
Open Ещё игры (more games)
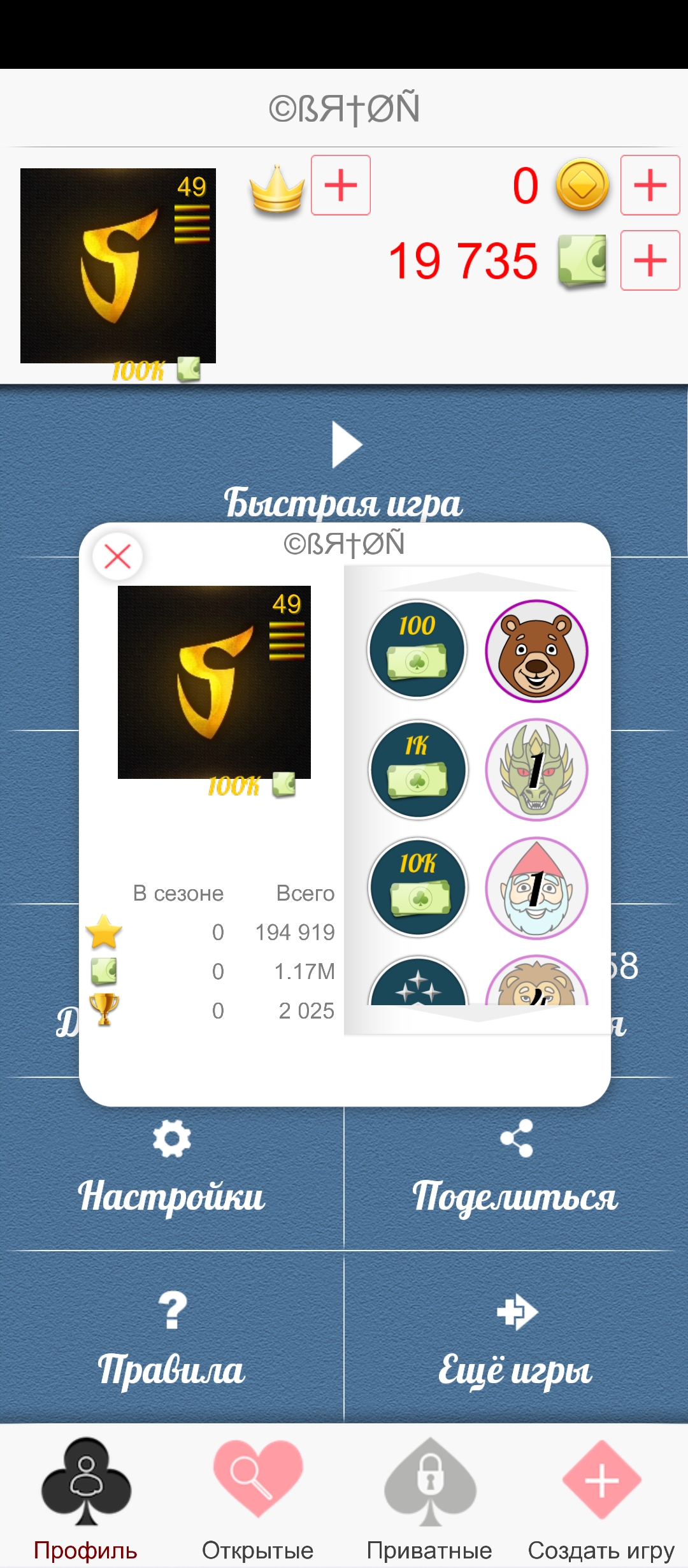[515, 1340]
